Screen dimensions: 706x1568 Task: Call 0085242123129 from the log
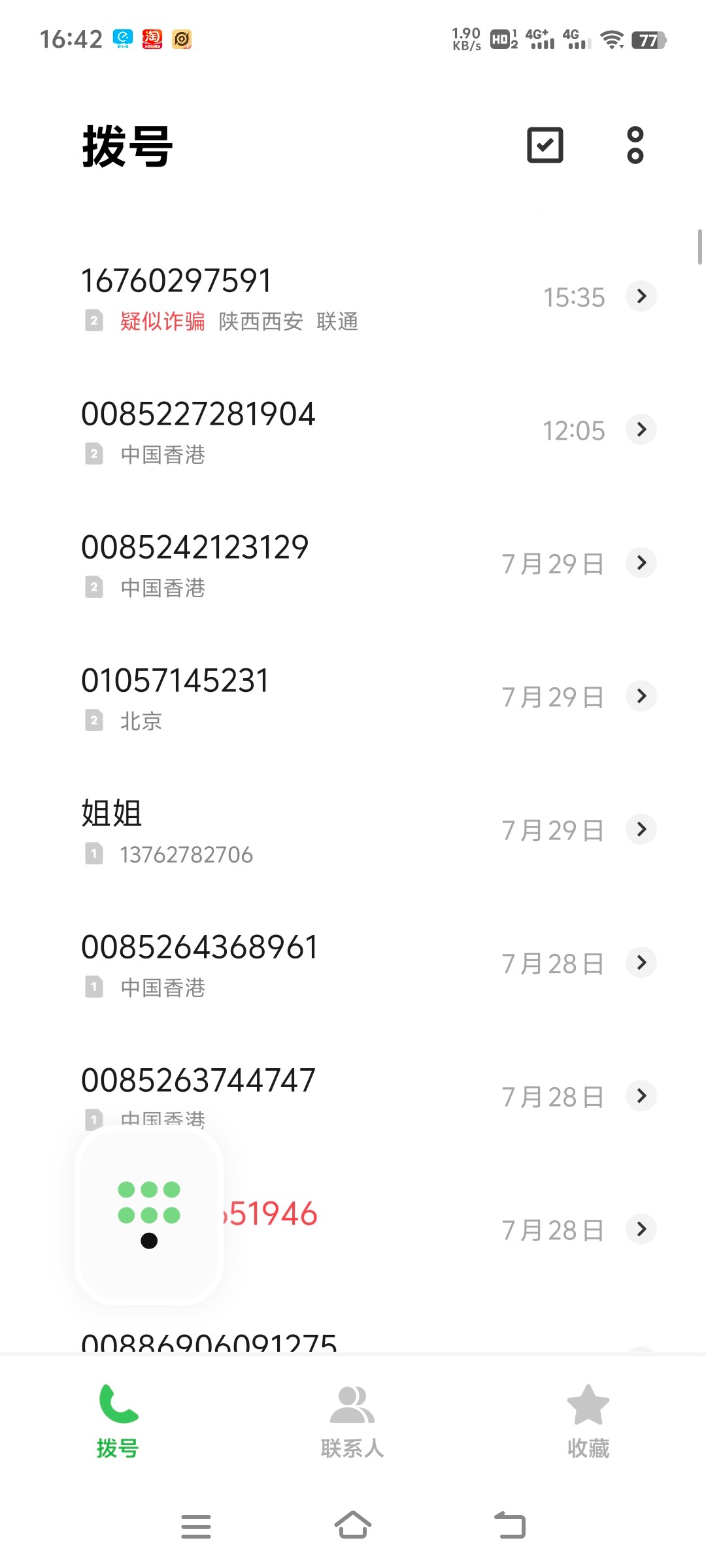pos(261,564)
